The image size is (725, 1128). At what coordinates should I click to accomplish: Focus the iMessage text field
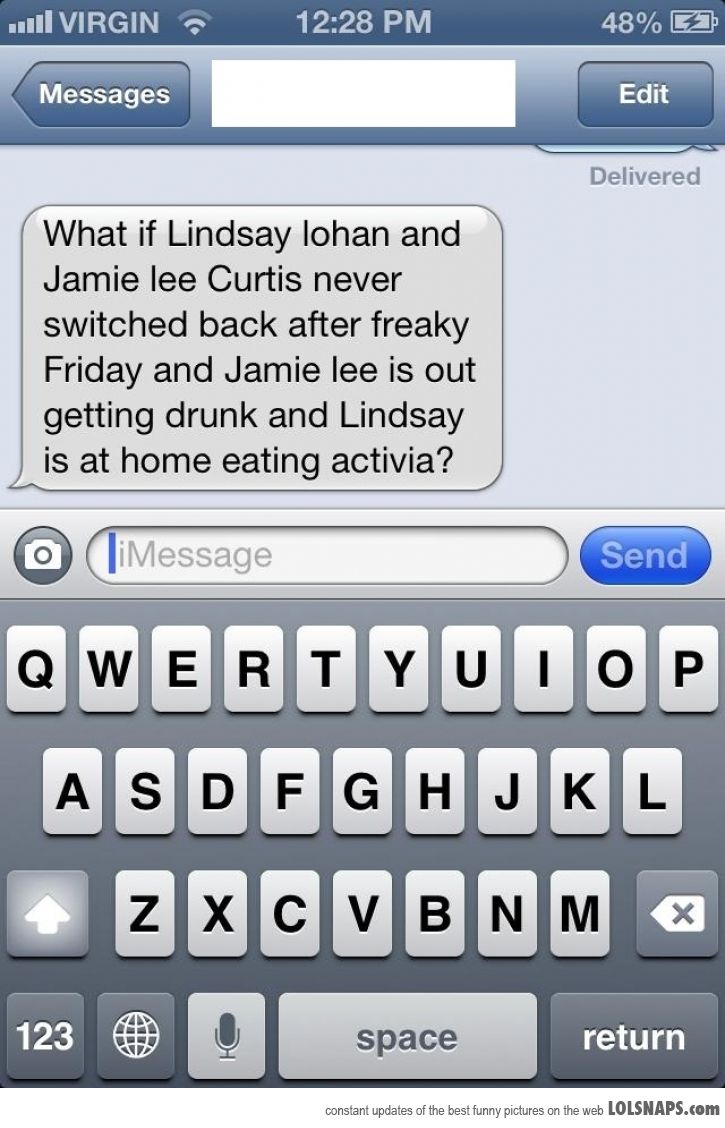point(327,555)
